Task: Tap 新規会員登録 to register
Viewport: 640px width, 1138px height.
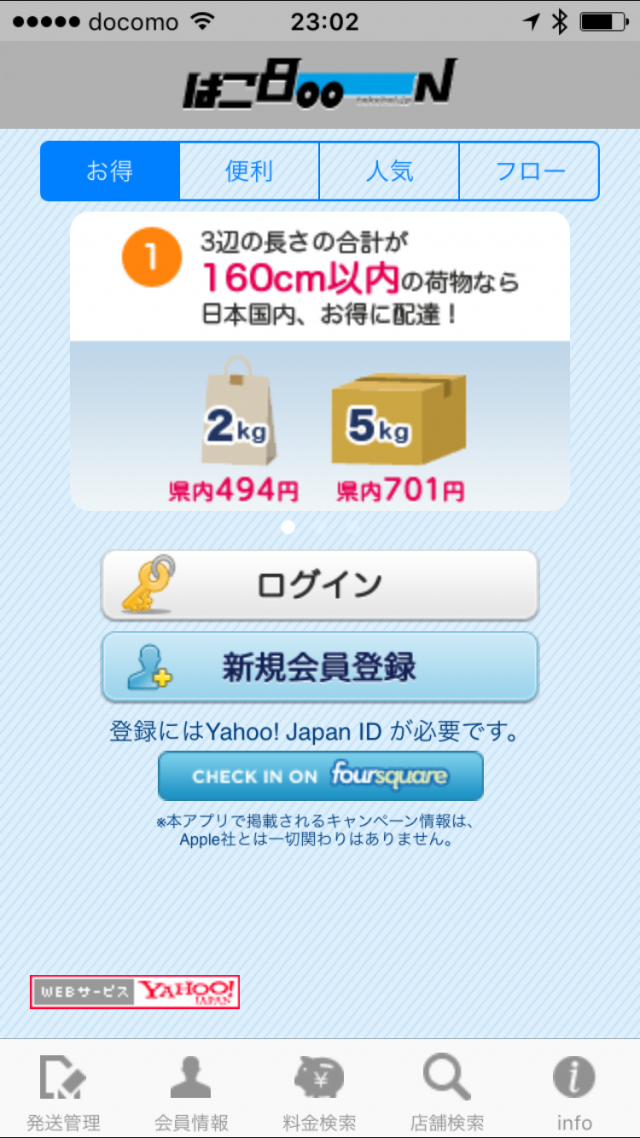Action: 320,667
